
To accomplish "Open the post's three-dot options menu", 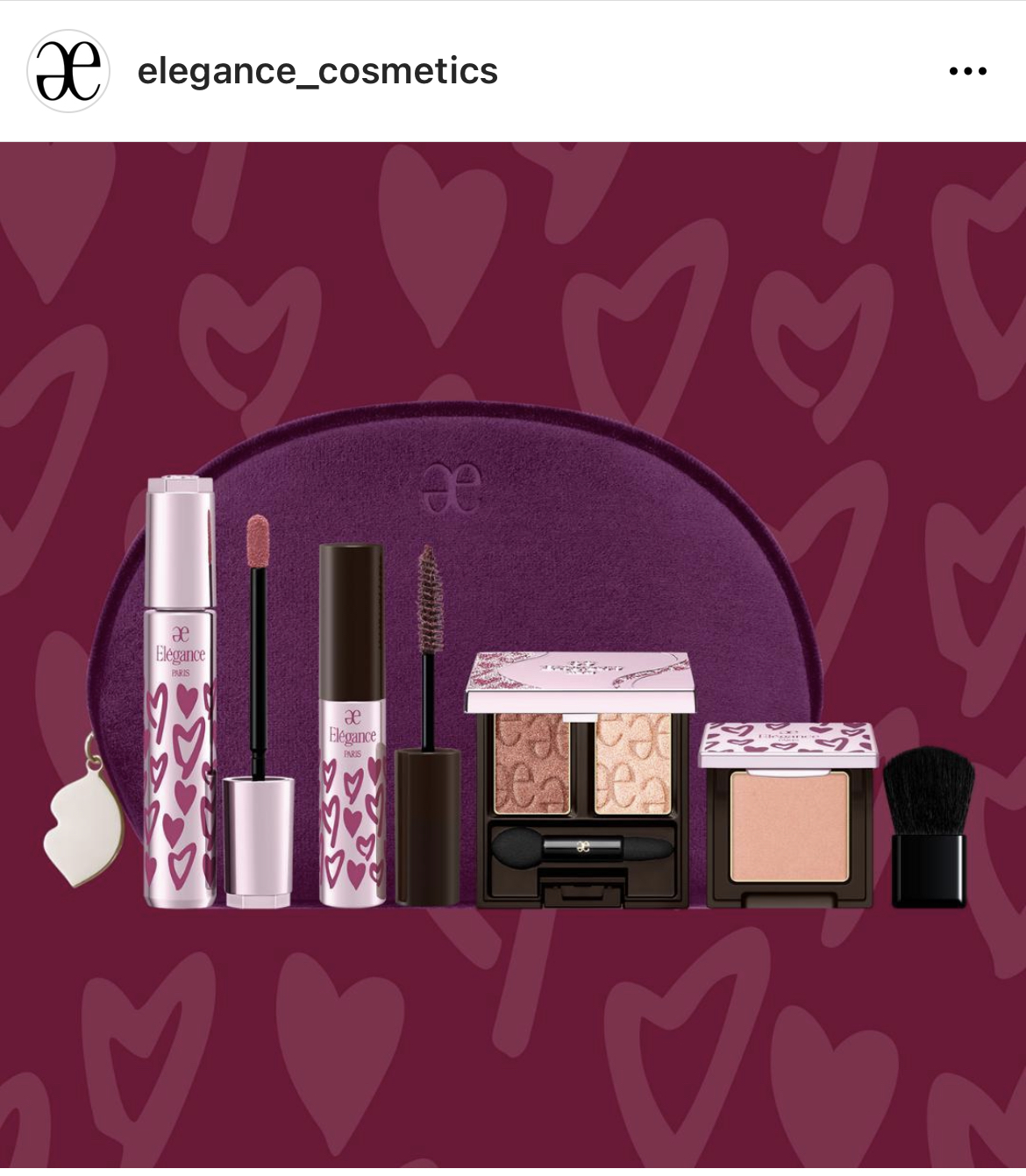I will click(x=967, y=71).
